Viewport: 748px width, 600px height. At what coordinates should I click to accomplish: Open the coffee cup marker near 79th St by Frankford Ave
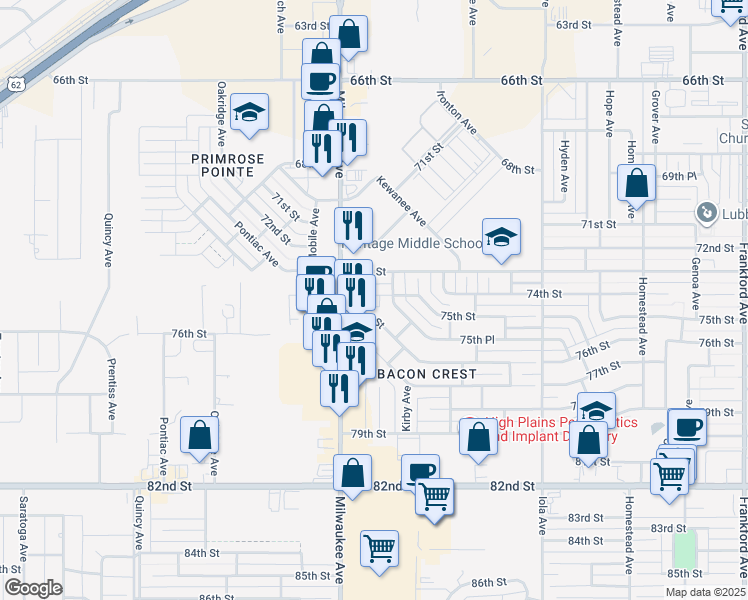pos(687,427)
